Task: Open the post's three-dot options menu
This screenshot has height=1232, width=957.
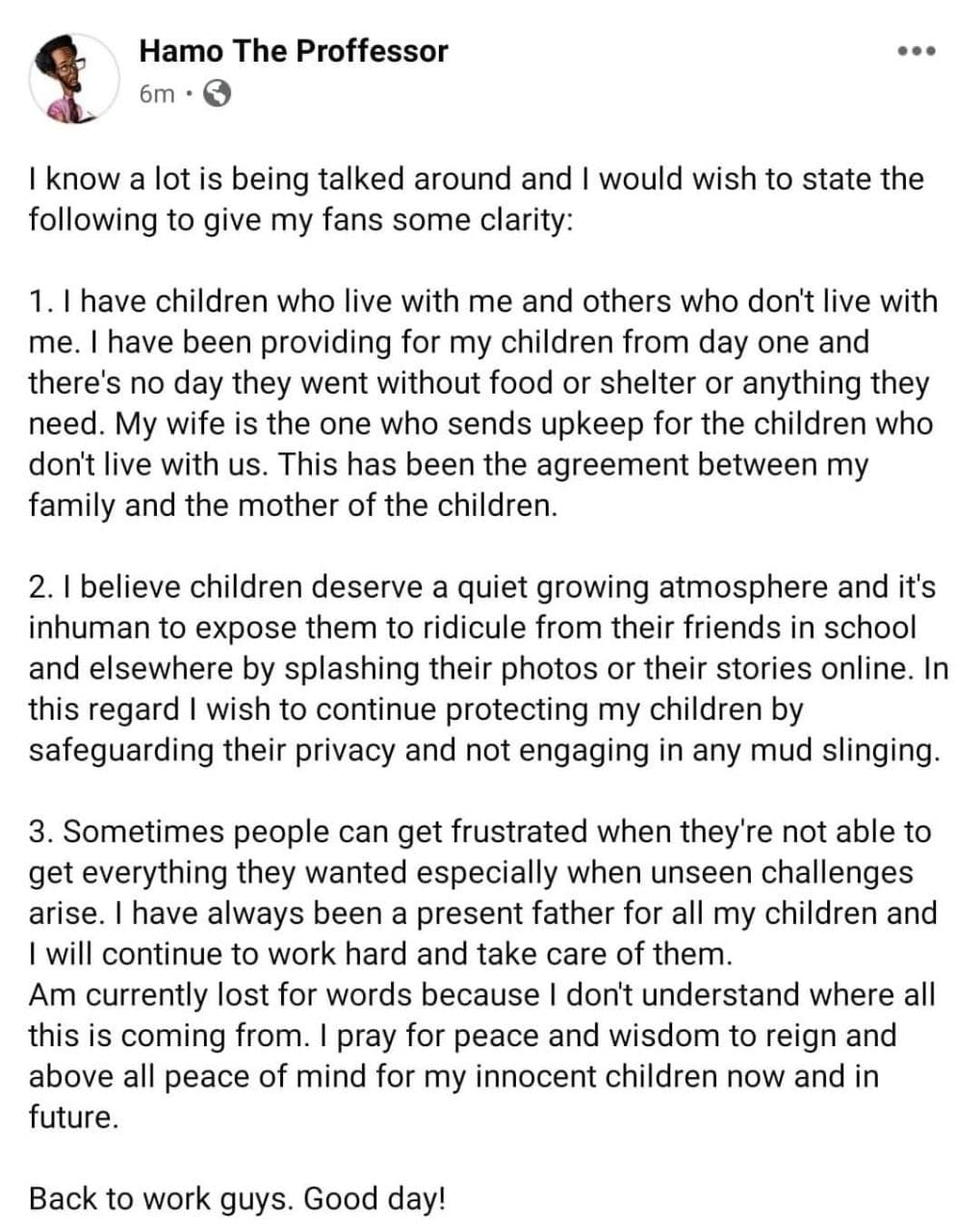Action: point(916,52)
